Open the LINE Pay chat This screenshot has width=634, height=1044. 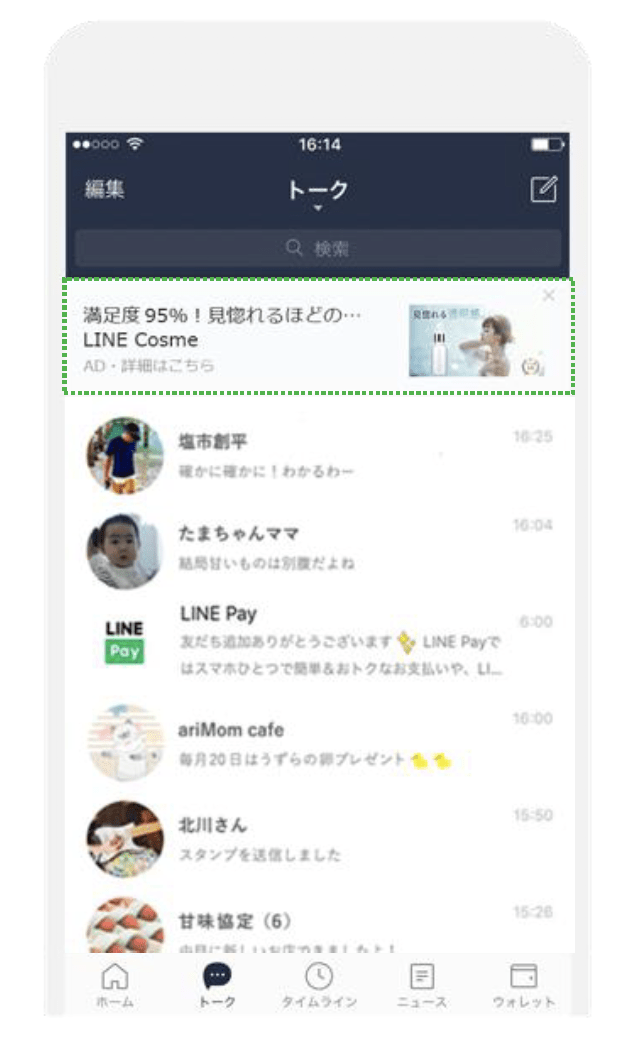coord(318,643)
